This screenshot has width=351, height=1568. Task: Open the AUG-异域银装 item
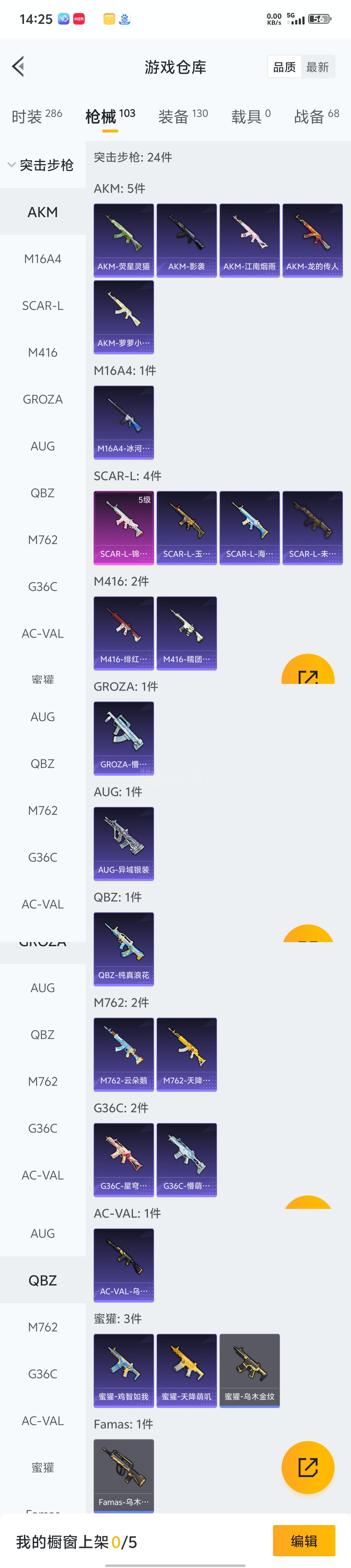(123, 843)
